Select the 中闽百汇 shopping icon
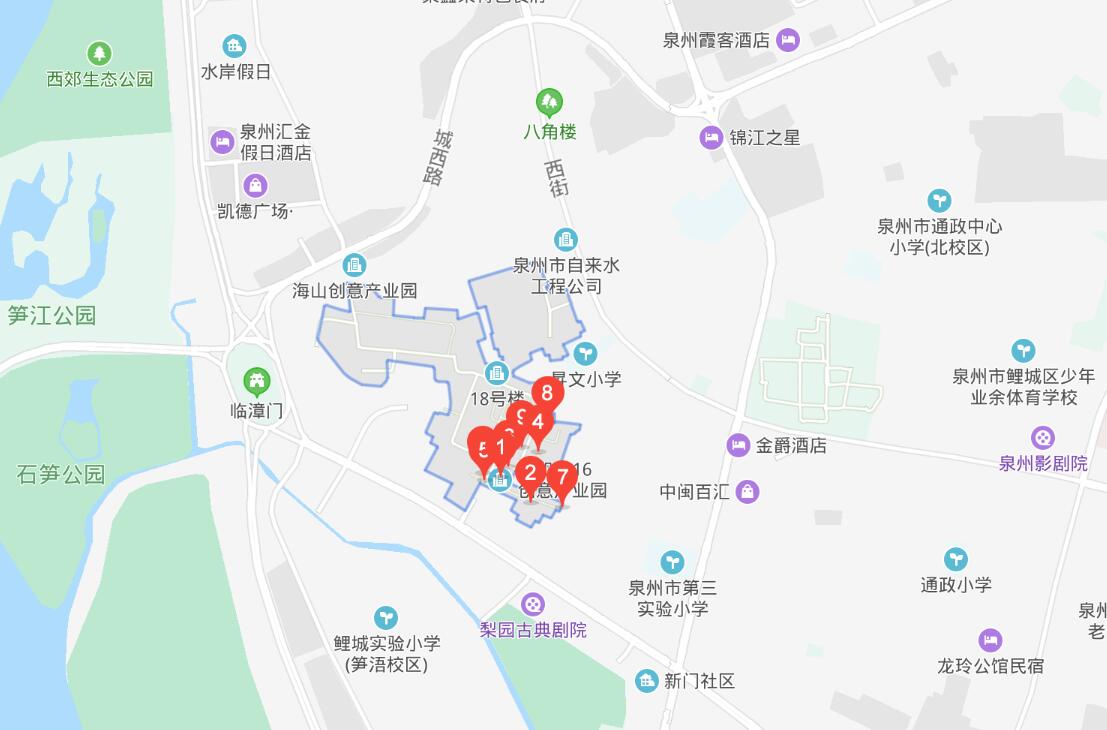This screenshot has width=1107, height=730. 747,491
